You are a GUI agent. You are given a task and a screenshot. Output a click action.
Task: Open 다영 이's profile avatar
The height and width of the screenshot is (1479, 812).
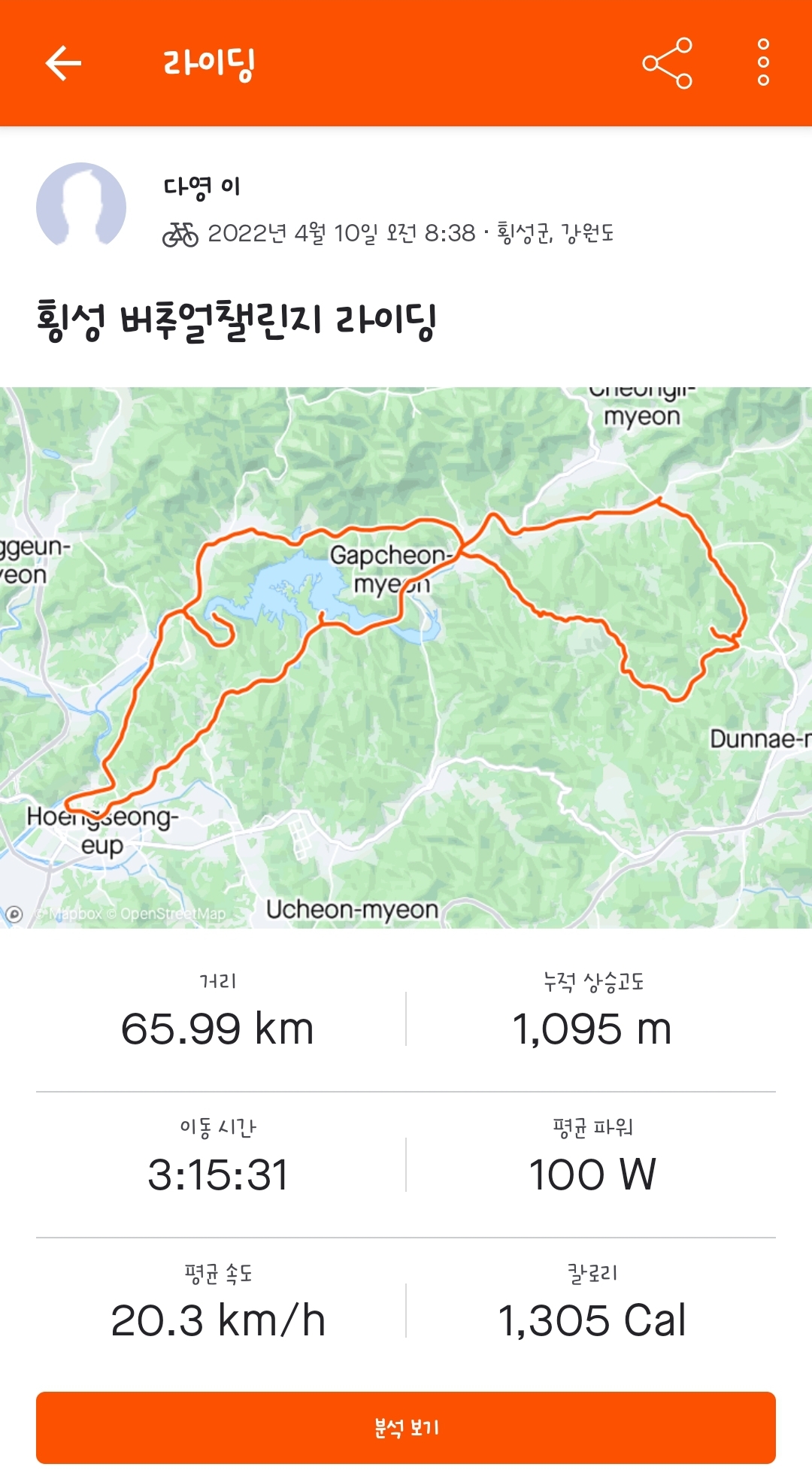(81, 205)
